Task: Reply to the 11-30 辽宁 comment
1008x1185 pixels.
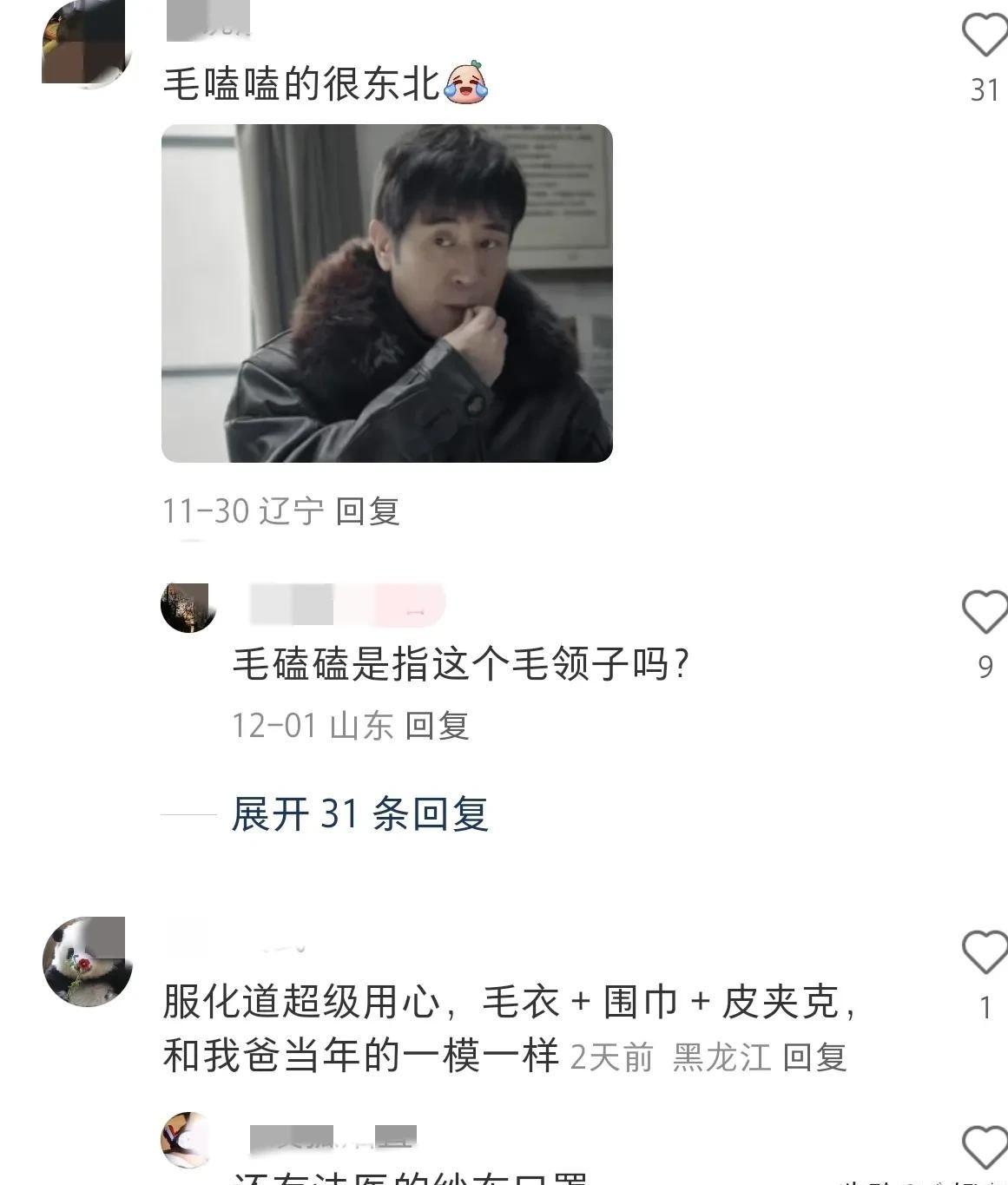Action: (x=367, y=511)
